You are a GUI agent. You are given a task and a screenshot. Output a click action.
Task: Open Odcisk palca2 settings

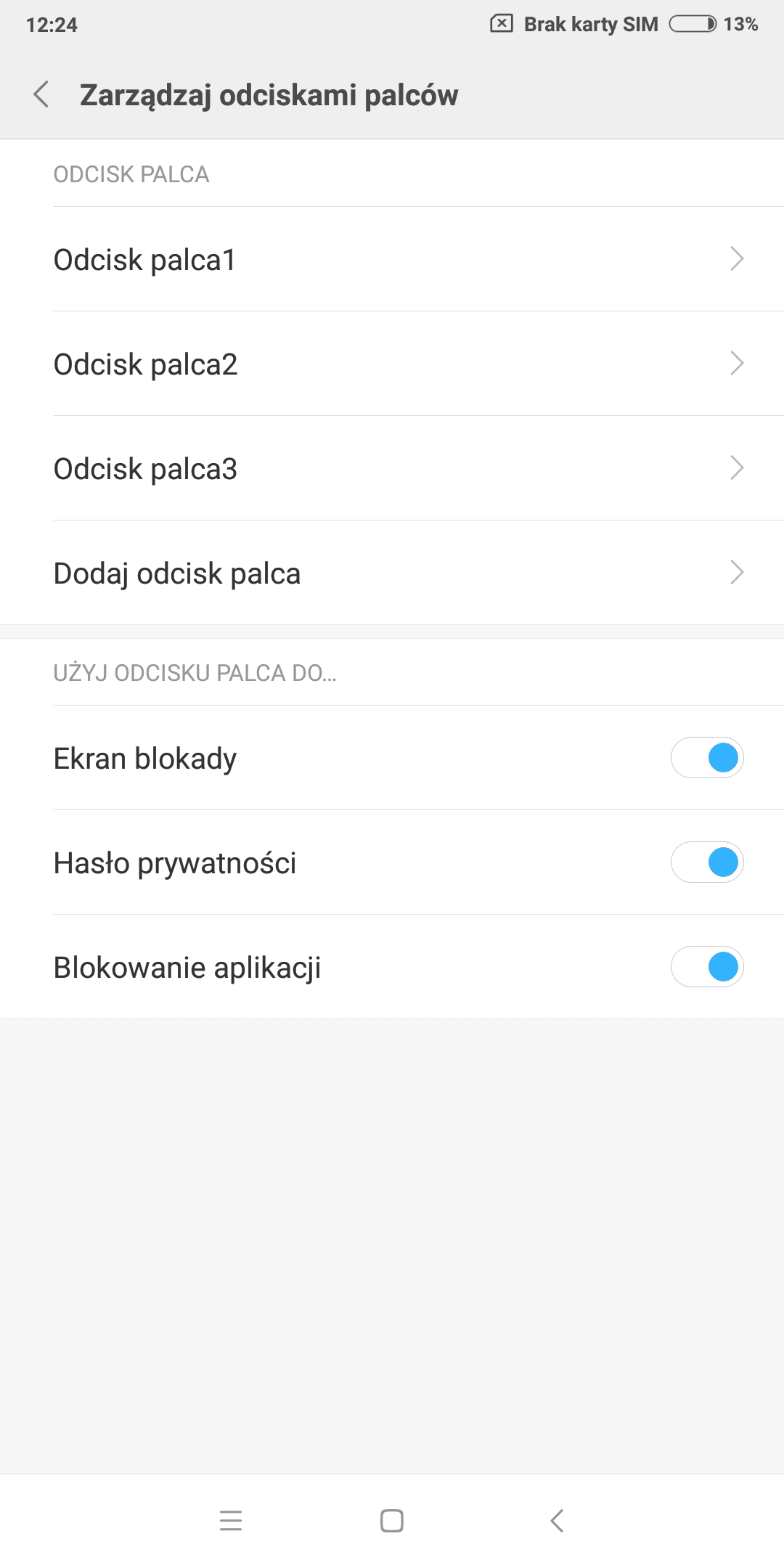(x=392, y=364)
